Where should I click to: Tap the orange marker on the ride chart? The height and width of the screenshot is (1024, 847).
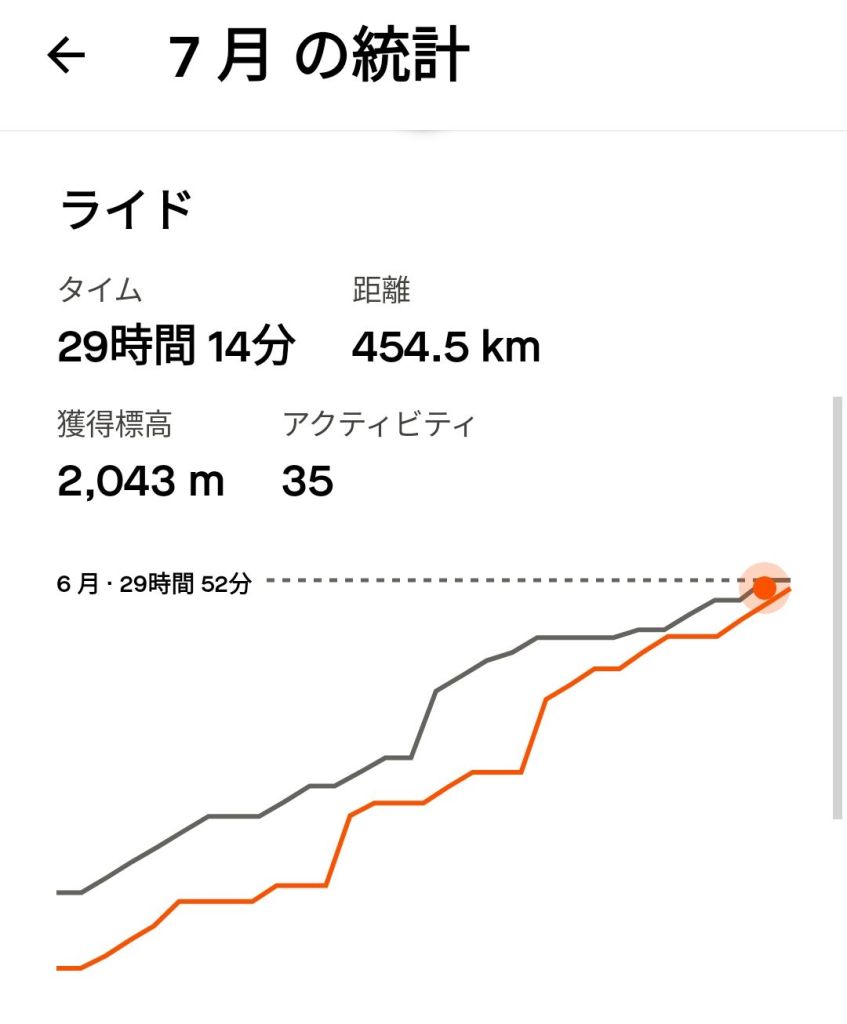point(765,587)
